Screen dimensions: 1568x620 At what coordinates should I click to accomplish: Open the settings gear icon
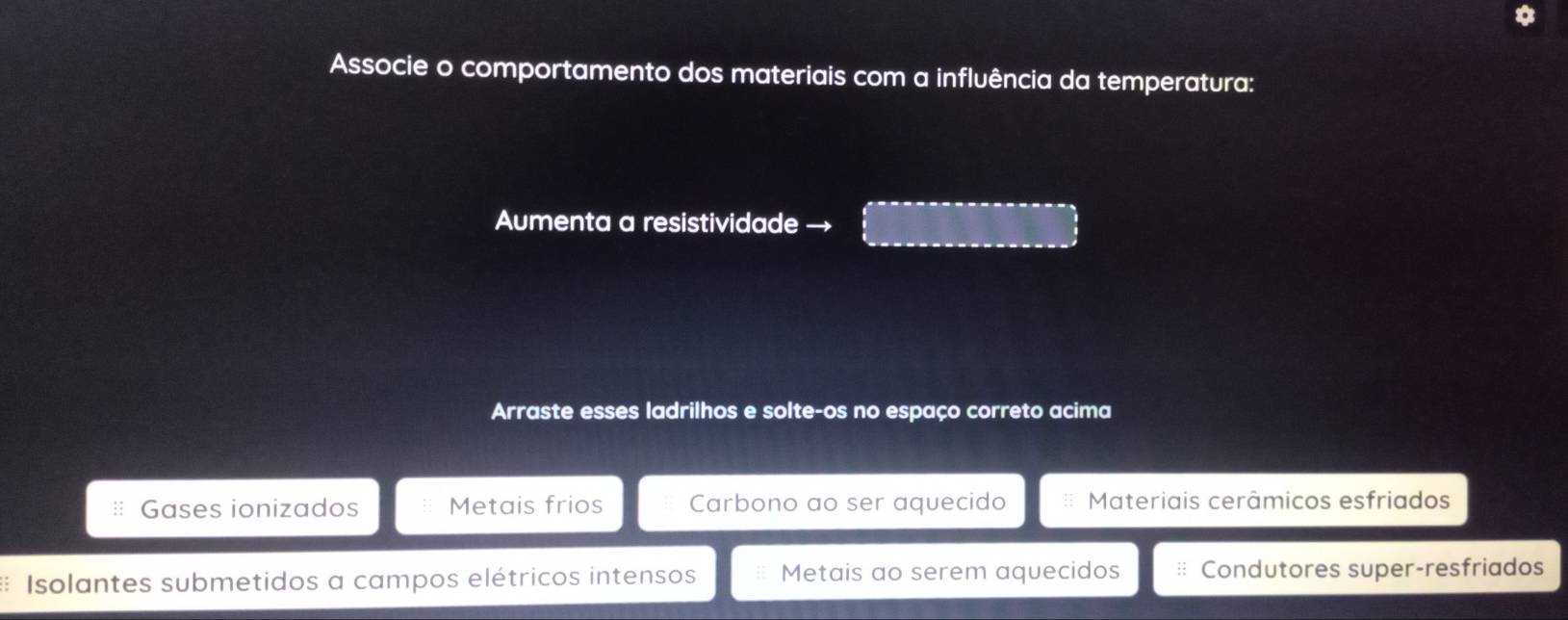pyautogui.click(x=1524, y=16)
